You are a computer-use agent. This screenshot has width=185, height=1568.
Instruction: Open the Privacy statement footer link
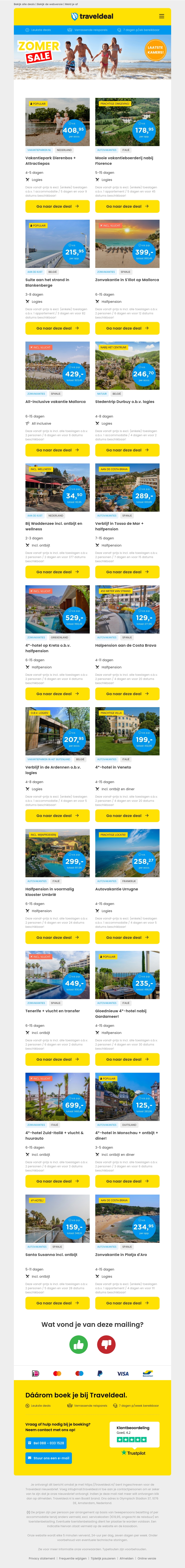pyautogui.click(x=42, y=1558)
